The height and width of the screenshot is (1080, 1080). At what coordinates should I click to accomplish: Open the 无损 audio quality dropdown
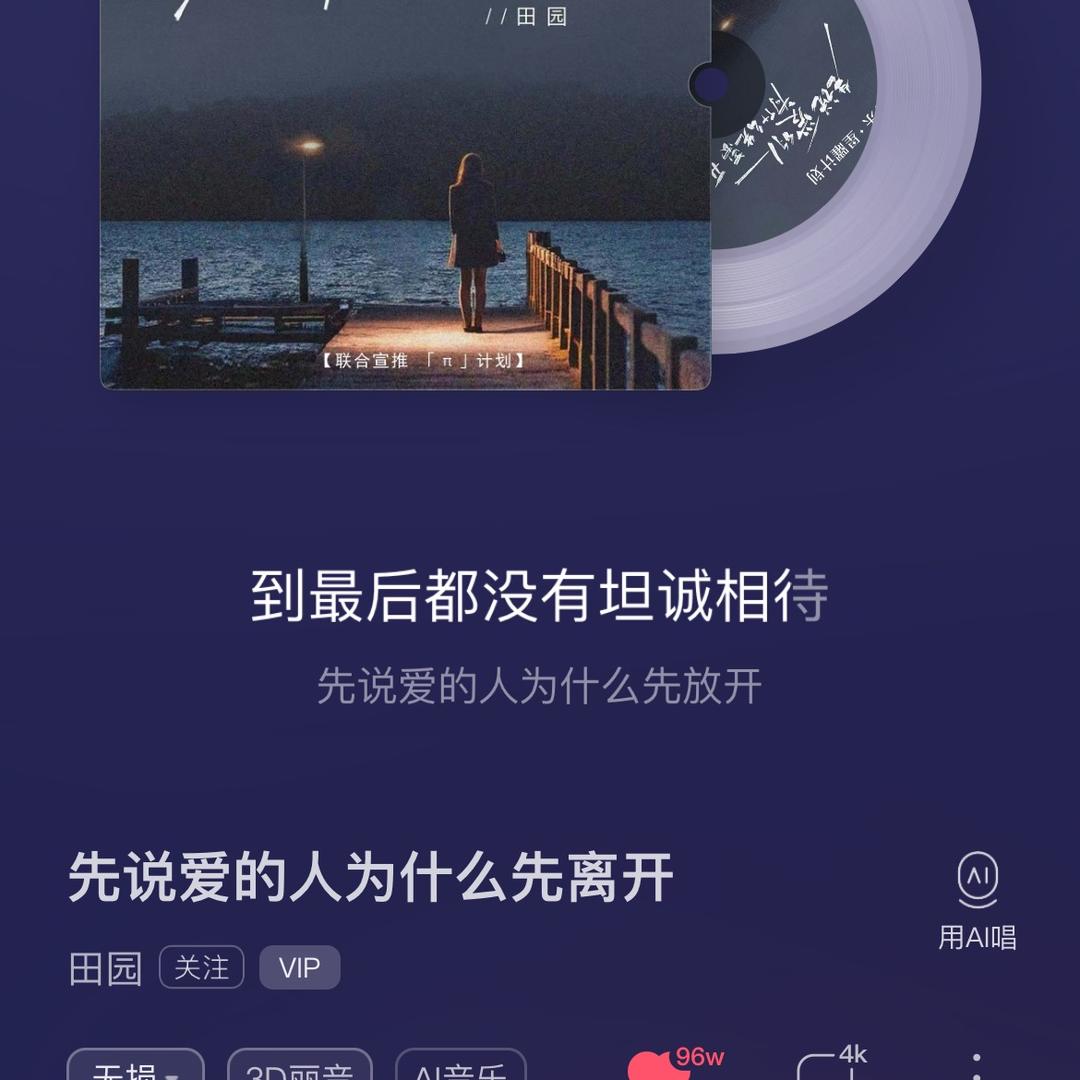click(135, 1067)
